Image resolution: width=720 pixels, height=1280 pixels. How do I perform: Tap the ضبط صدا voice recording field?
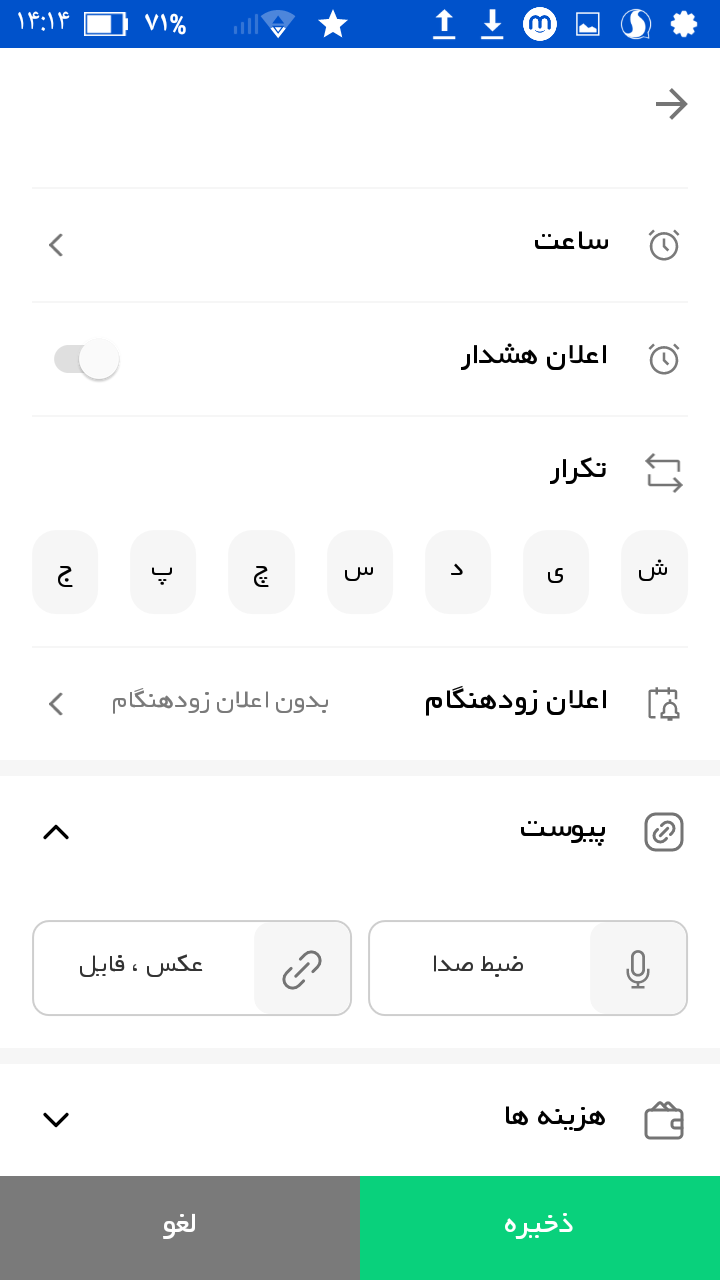[x=528, y=967]
